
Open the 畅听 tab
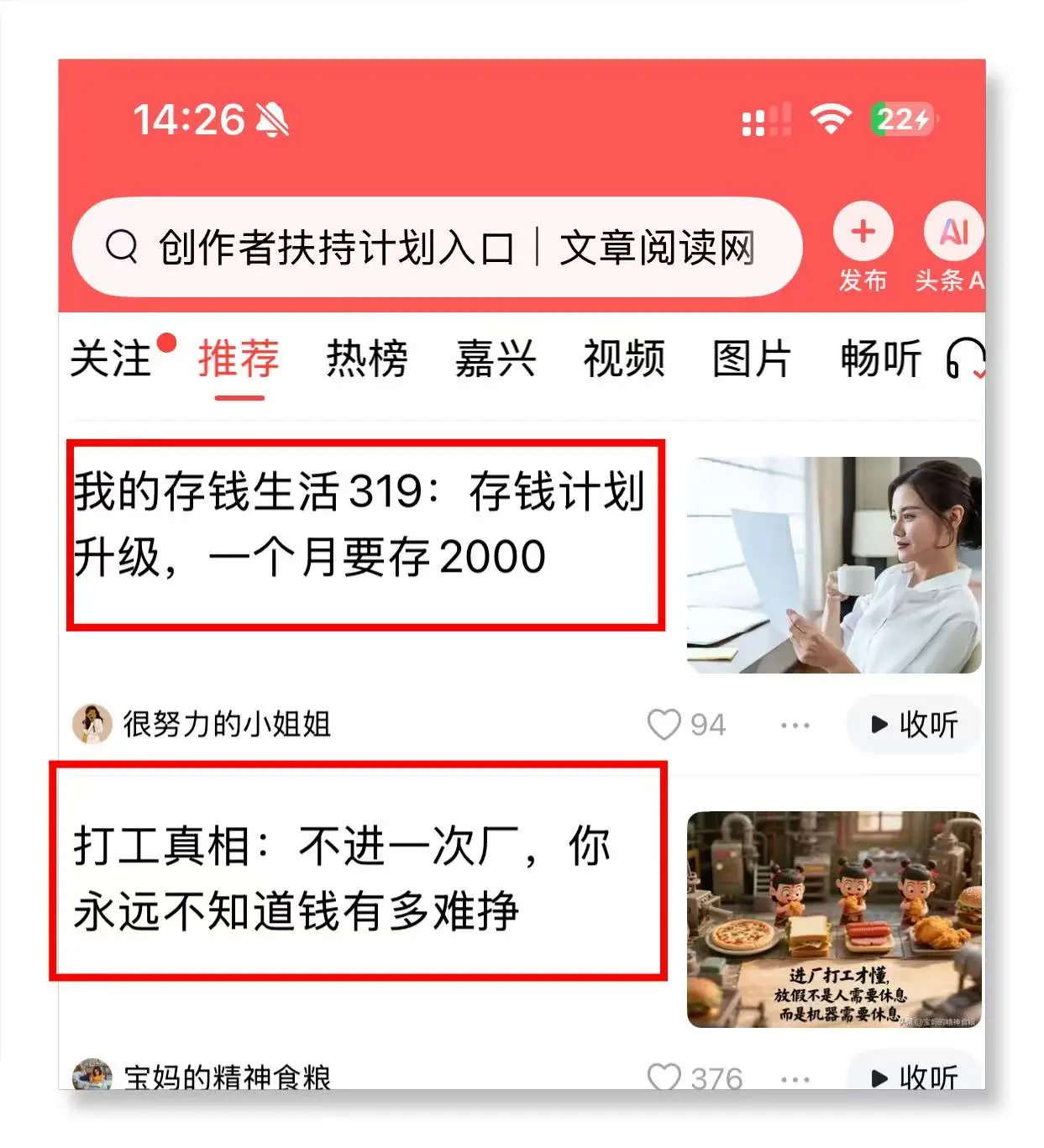pyautogui.click(x=880, y=359)
